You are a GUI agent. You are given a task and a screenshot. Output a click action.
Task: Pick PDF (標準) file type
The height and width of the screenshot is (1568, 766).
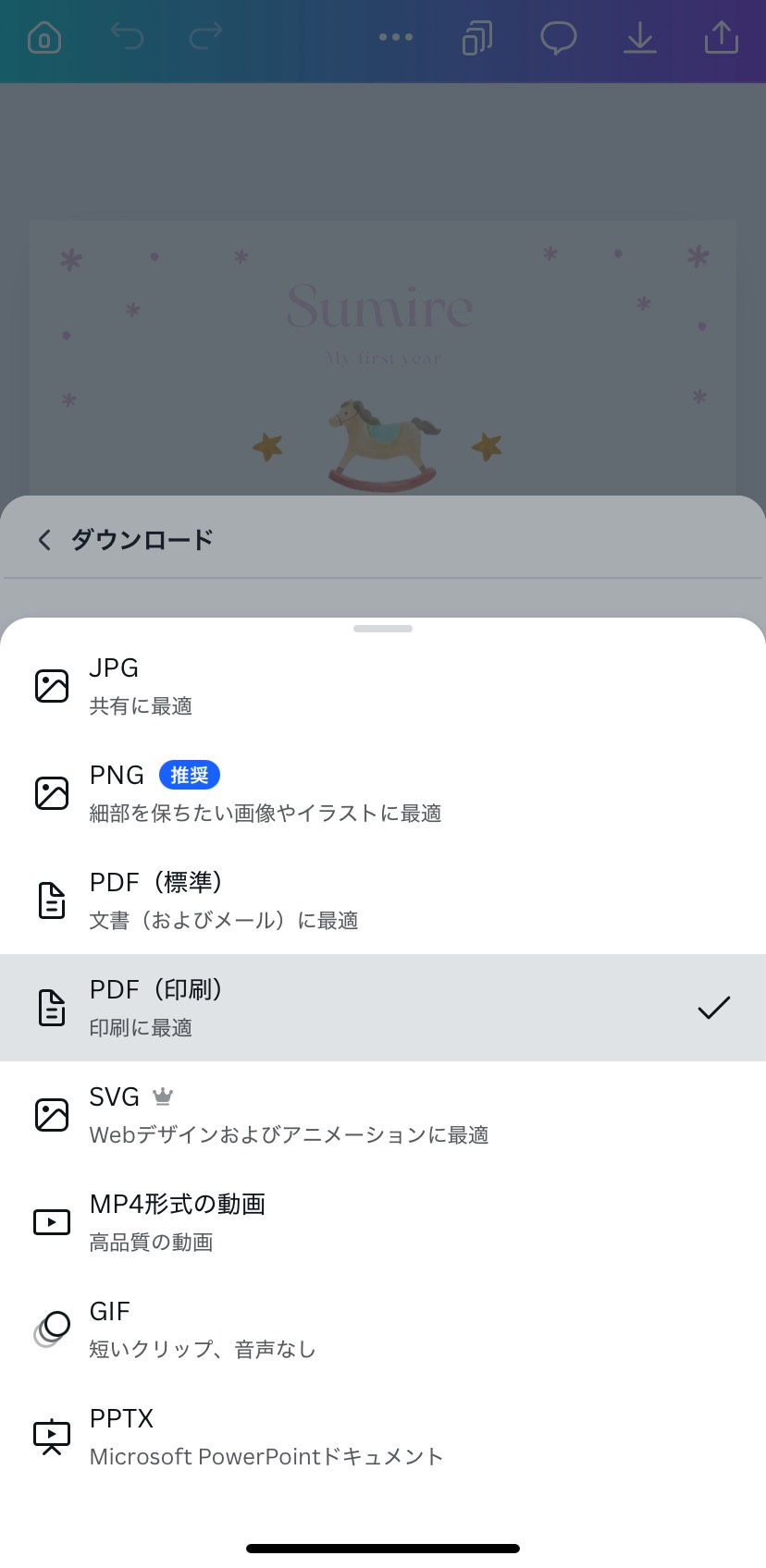(278, 900)
